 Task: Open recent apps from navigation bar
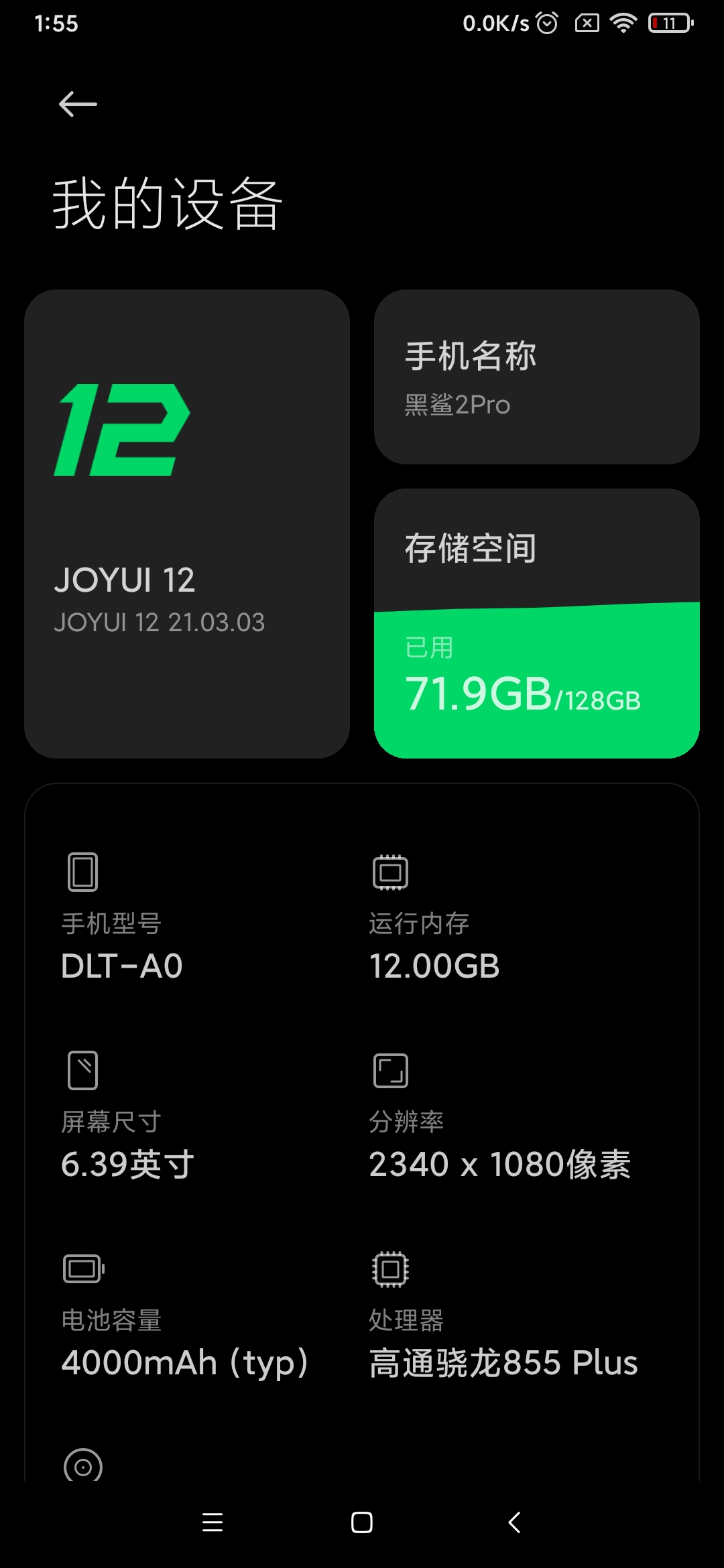[213, 1522]
